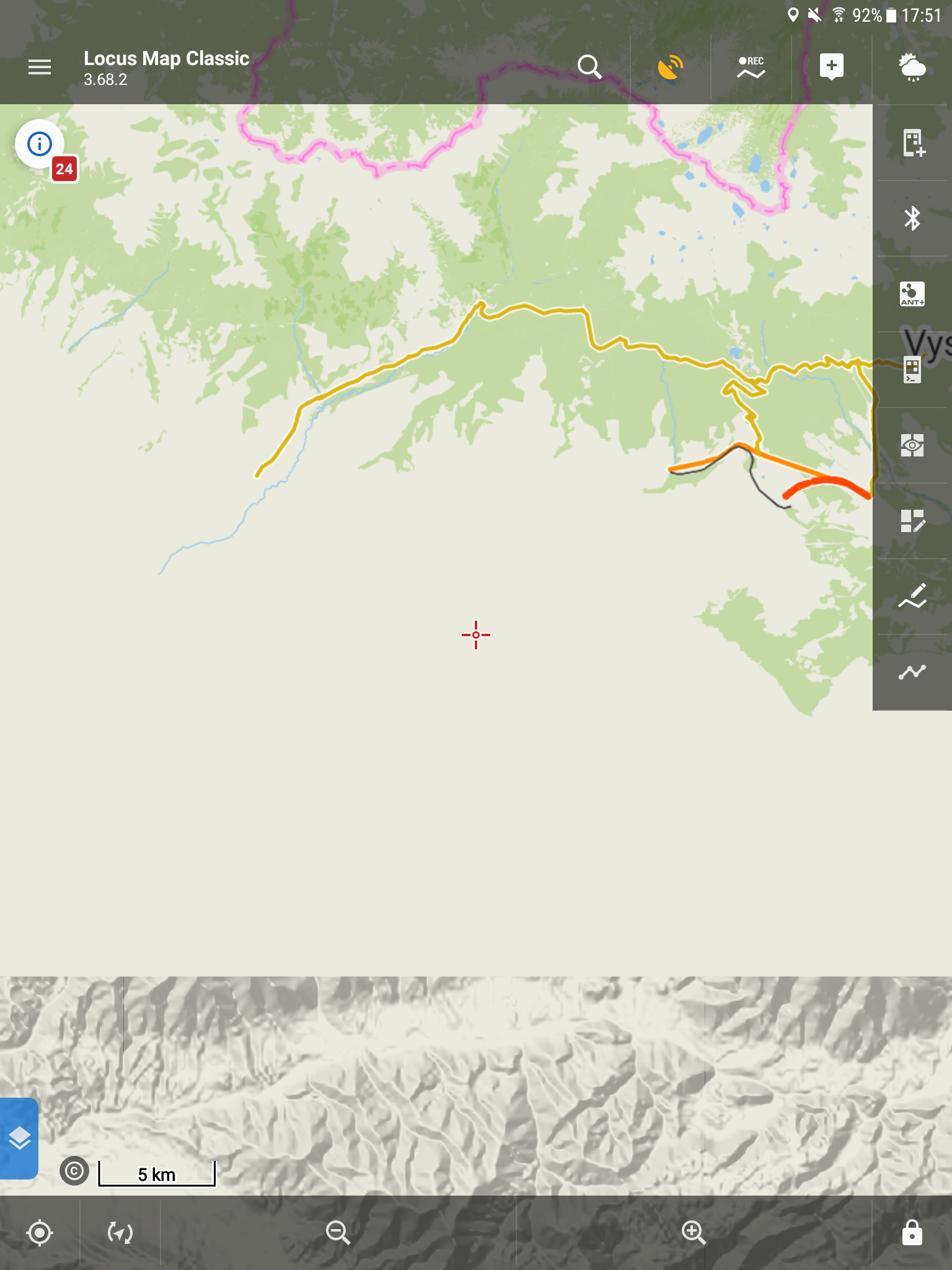
Task: Show map copyright information
Action: (x=74, y=1171)
